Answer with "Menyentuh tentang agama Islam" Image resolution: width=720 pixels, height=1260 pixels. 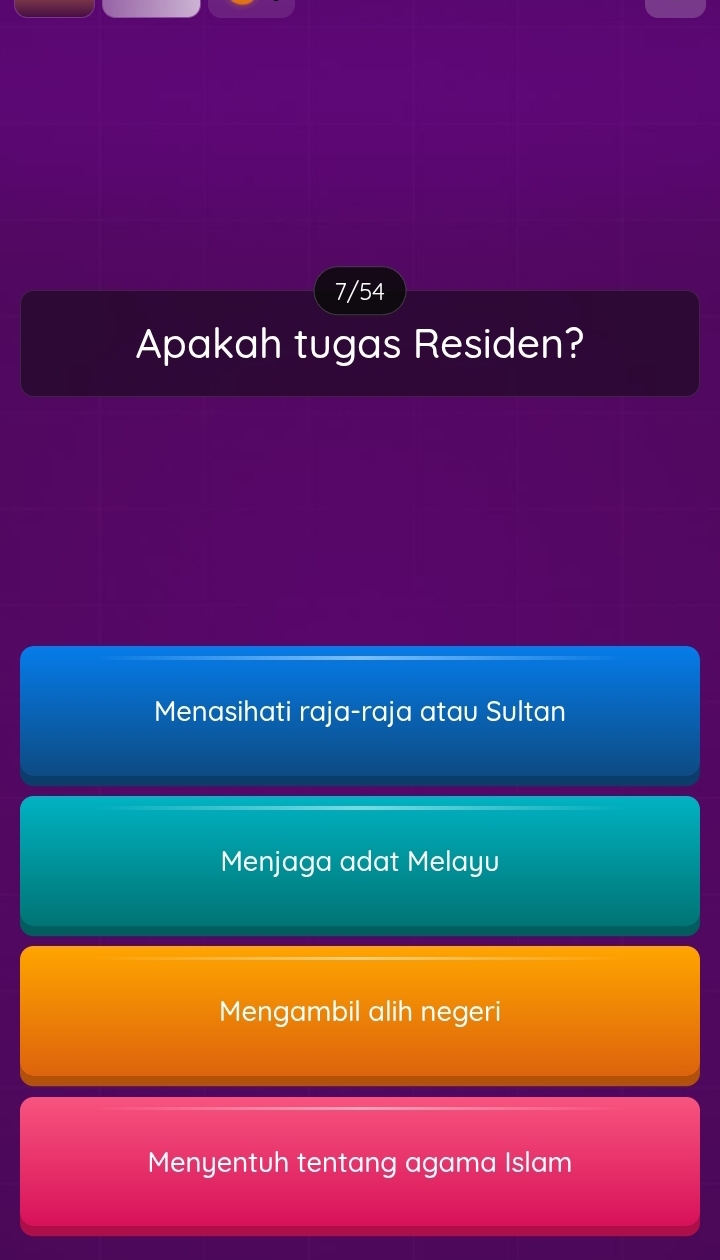click(x=360, y=1163)
